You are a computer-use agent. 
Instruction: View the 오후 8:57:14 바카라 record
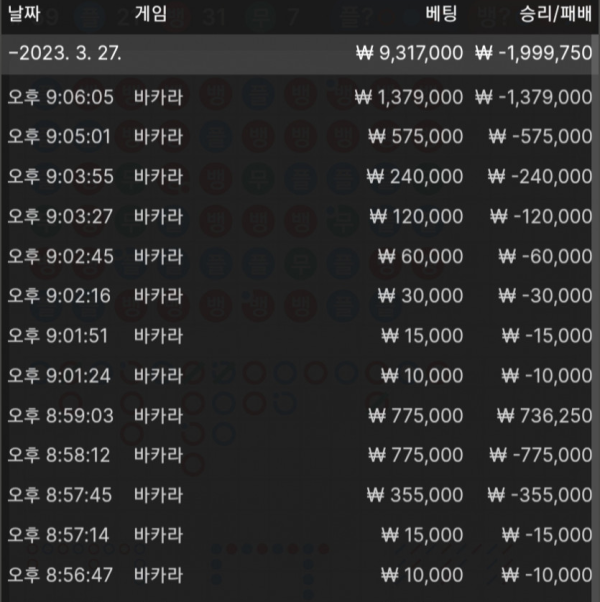(300, 535)
